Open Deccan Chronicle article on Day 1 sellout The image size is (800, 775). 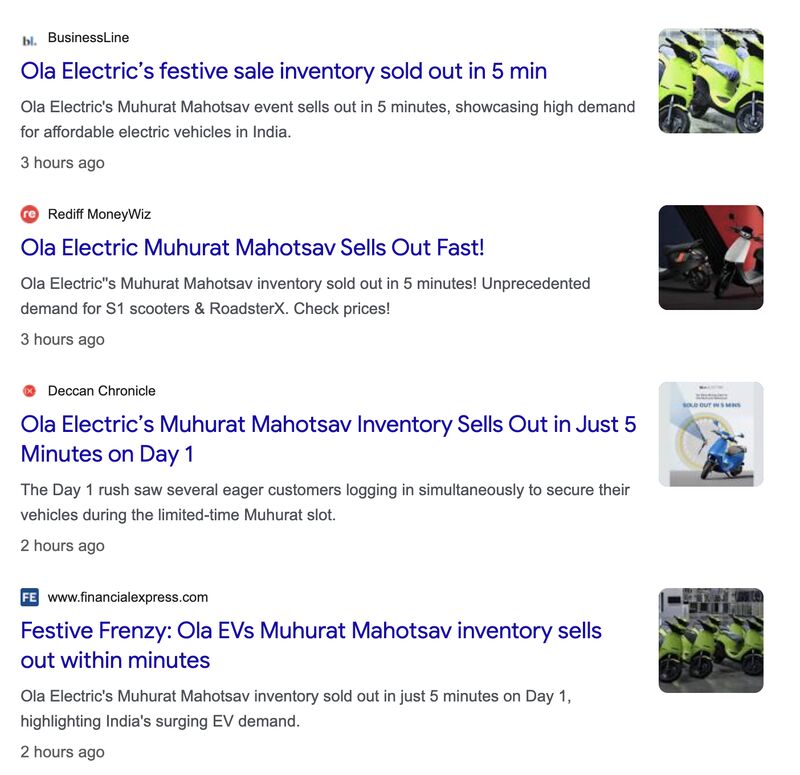pos(328,439)
